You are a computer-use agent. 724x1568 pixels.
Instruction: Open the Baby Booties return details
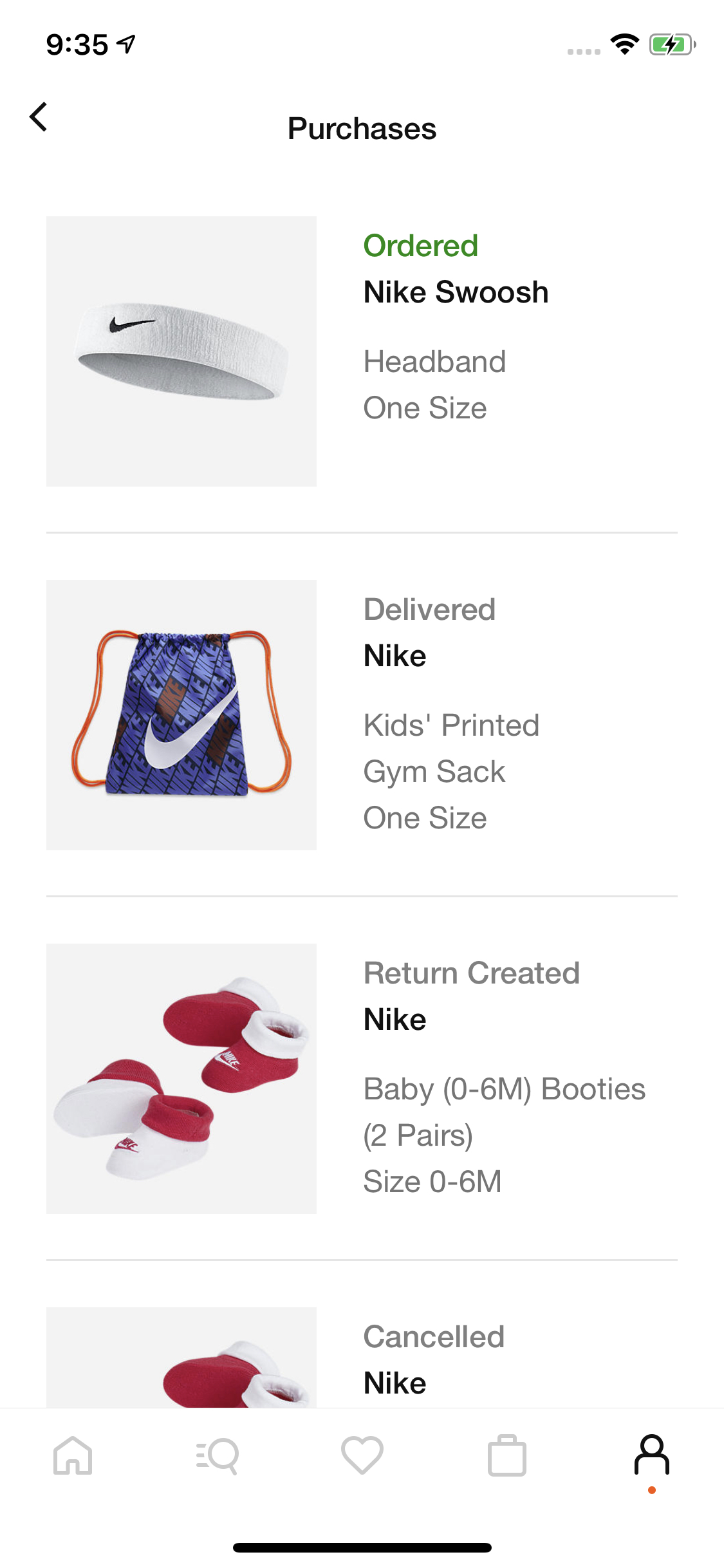pos(361,1078)
